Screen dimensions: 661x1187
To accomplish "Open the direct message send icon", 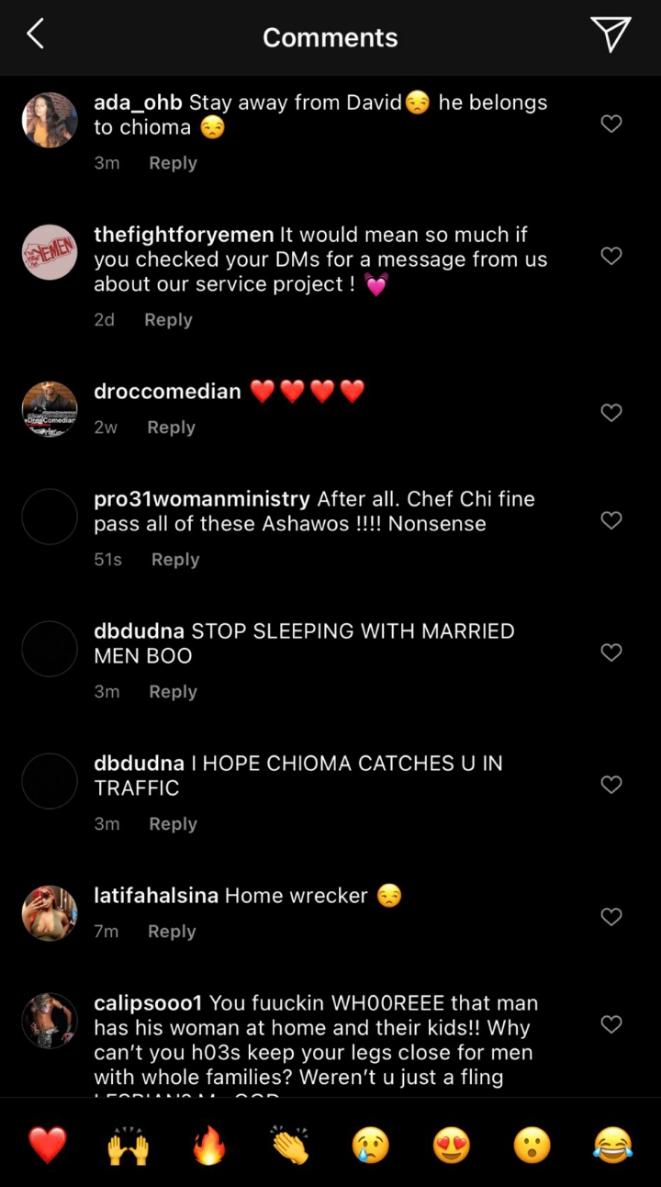I will coord(610,34).
